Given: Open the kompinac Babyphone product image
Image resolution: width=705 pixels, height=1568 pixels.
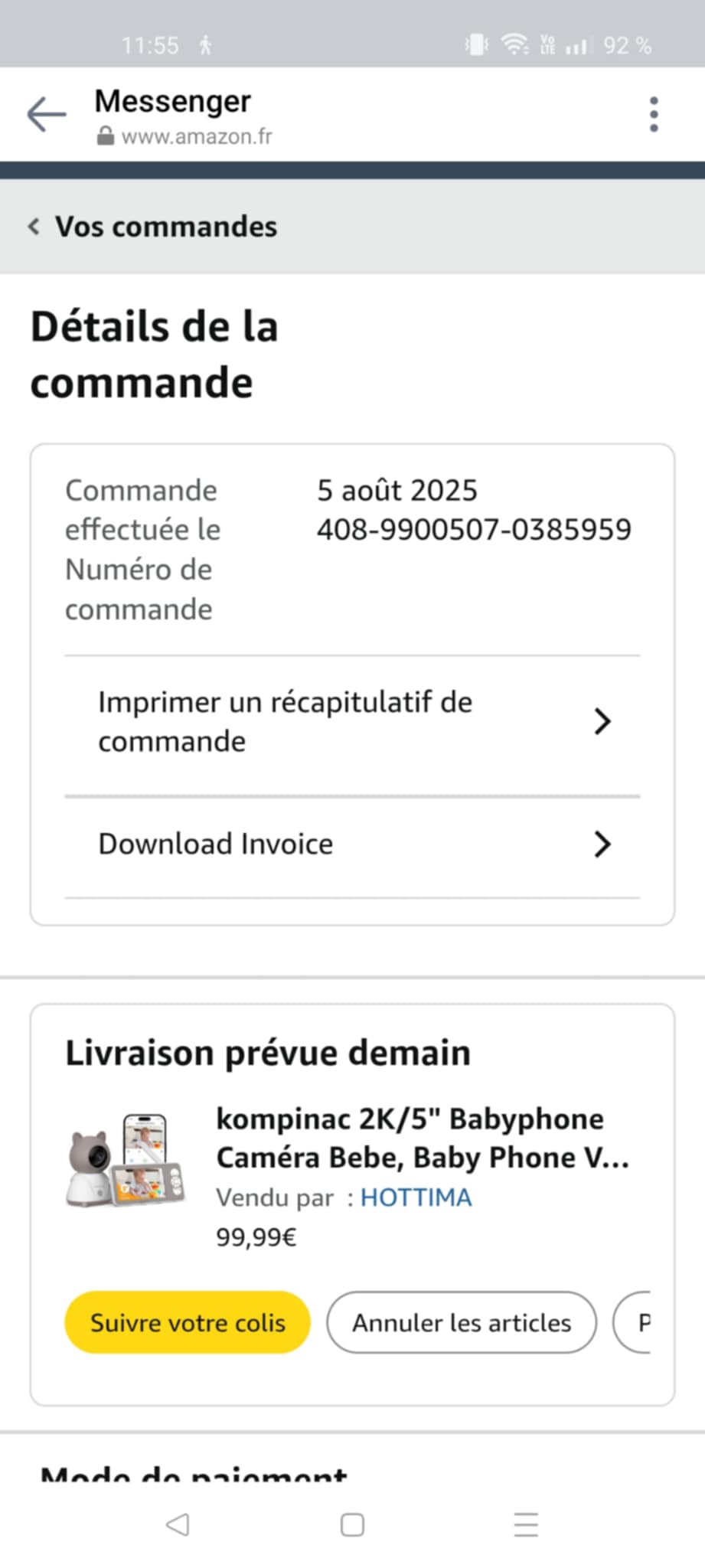Looking at the screenshot, I should point(126,1160).
